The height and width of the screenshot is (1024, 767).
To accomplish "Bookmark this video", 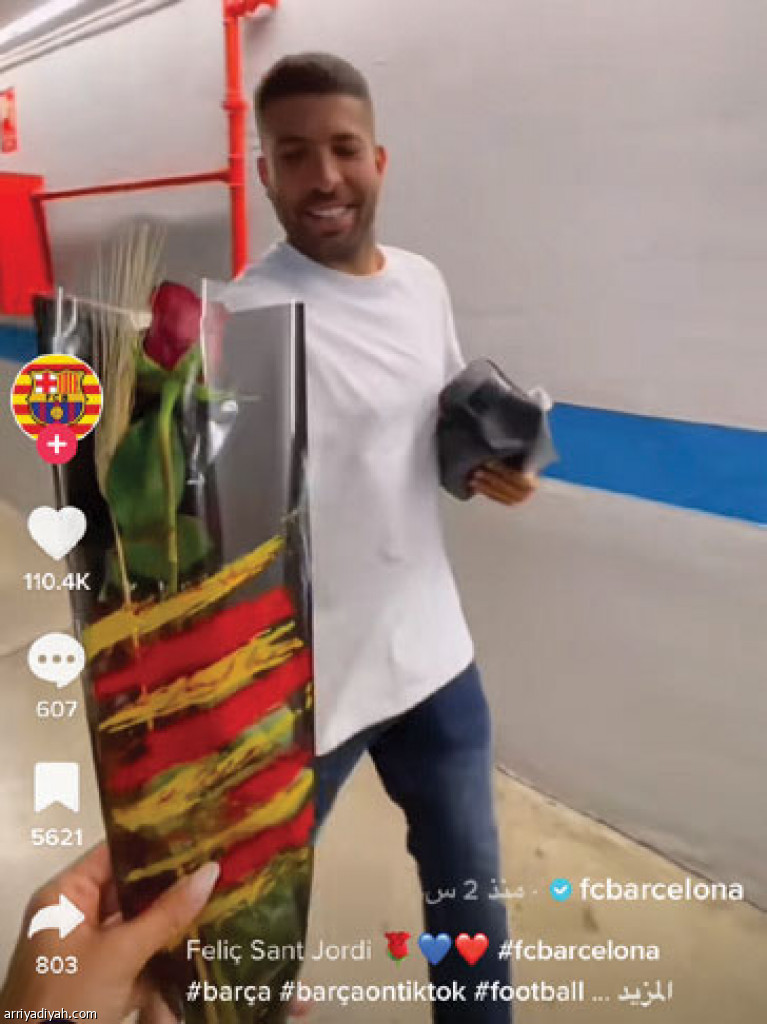I will (x=56, y=787).
